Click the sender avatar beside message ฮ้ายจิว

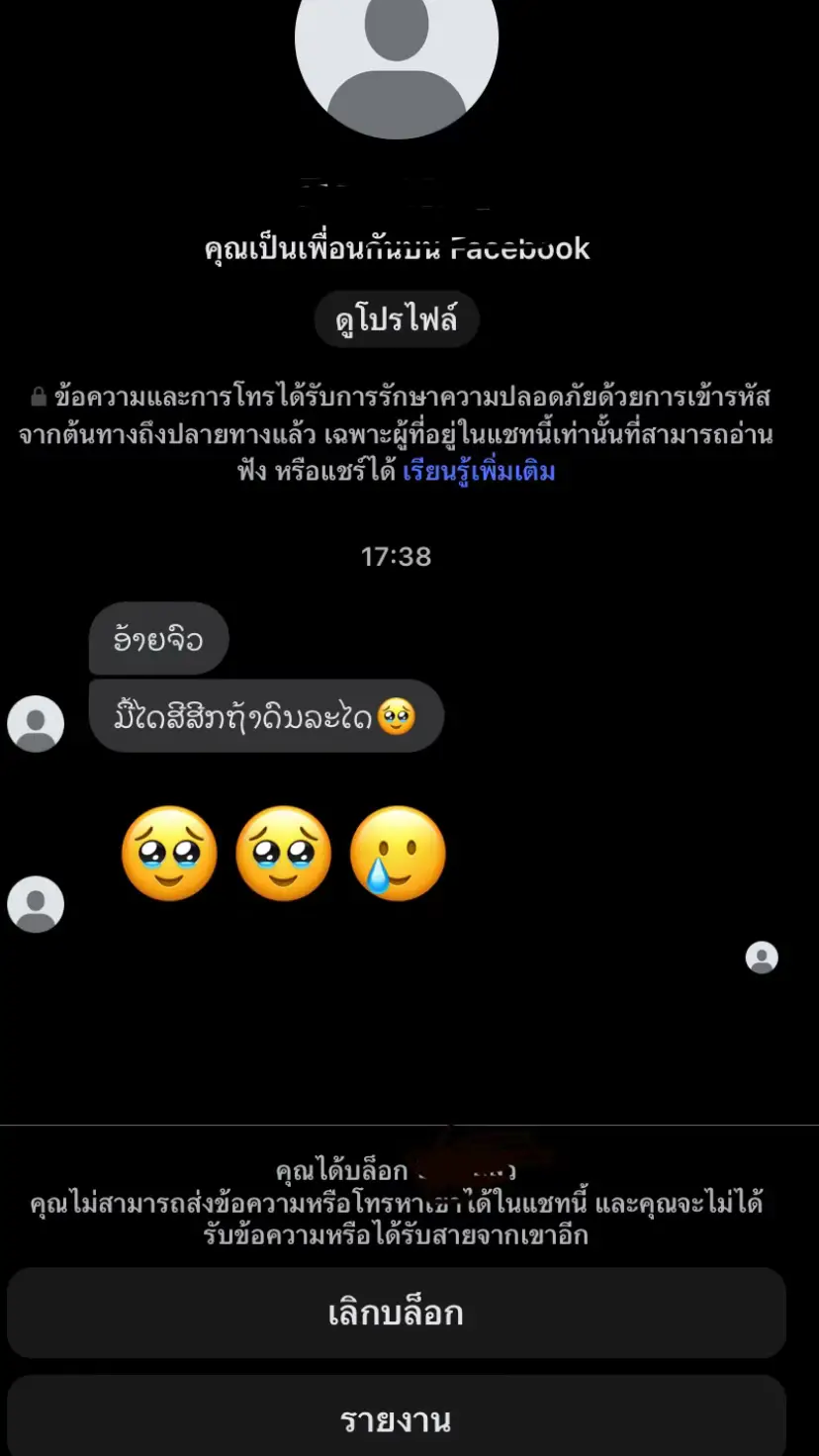35,723
